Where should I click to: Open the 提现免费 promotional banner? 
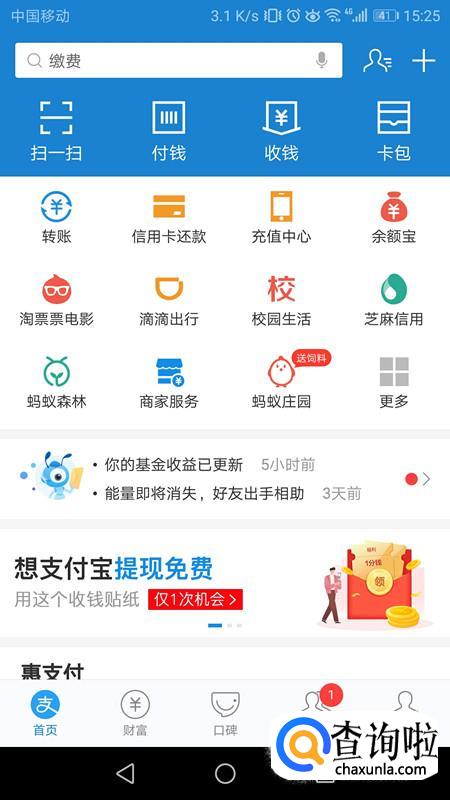click(225, 584)
